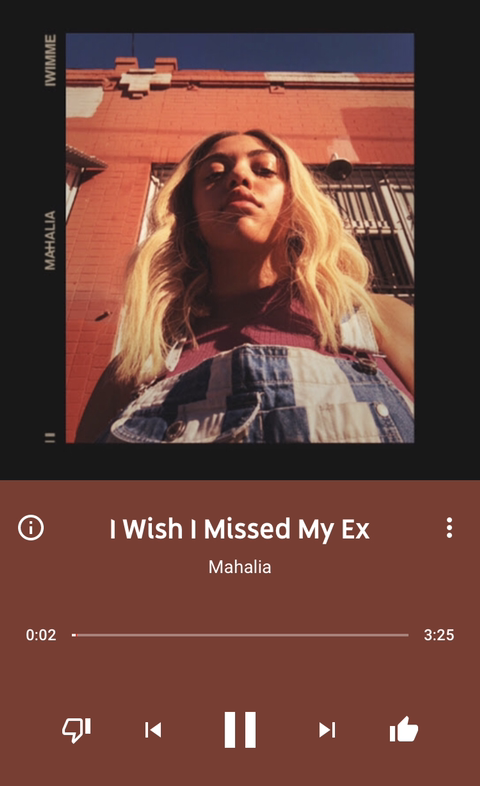
Task: Open artist Mahalia below the song title
Action: click(240, 567)
